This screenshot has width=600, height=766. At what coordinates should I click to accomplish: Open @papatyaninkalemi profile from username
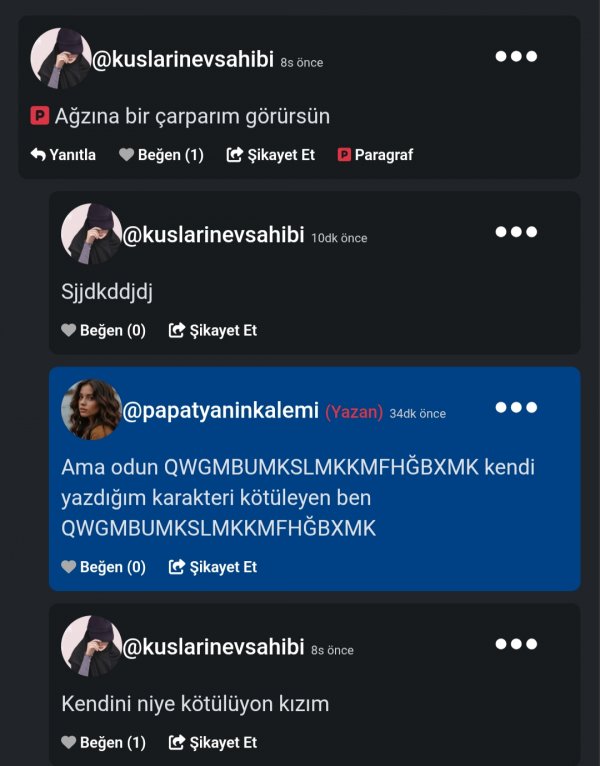(220, 411)
